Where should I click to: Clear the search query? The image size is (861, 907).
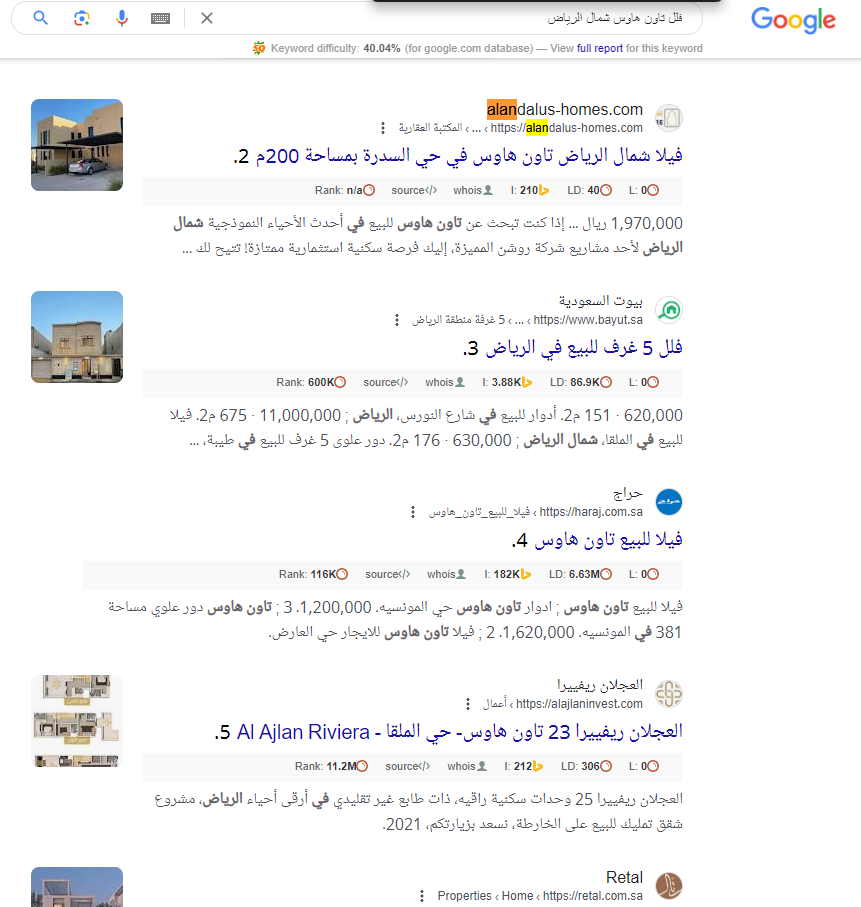(207, 18)
